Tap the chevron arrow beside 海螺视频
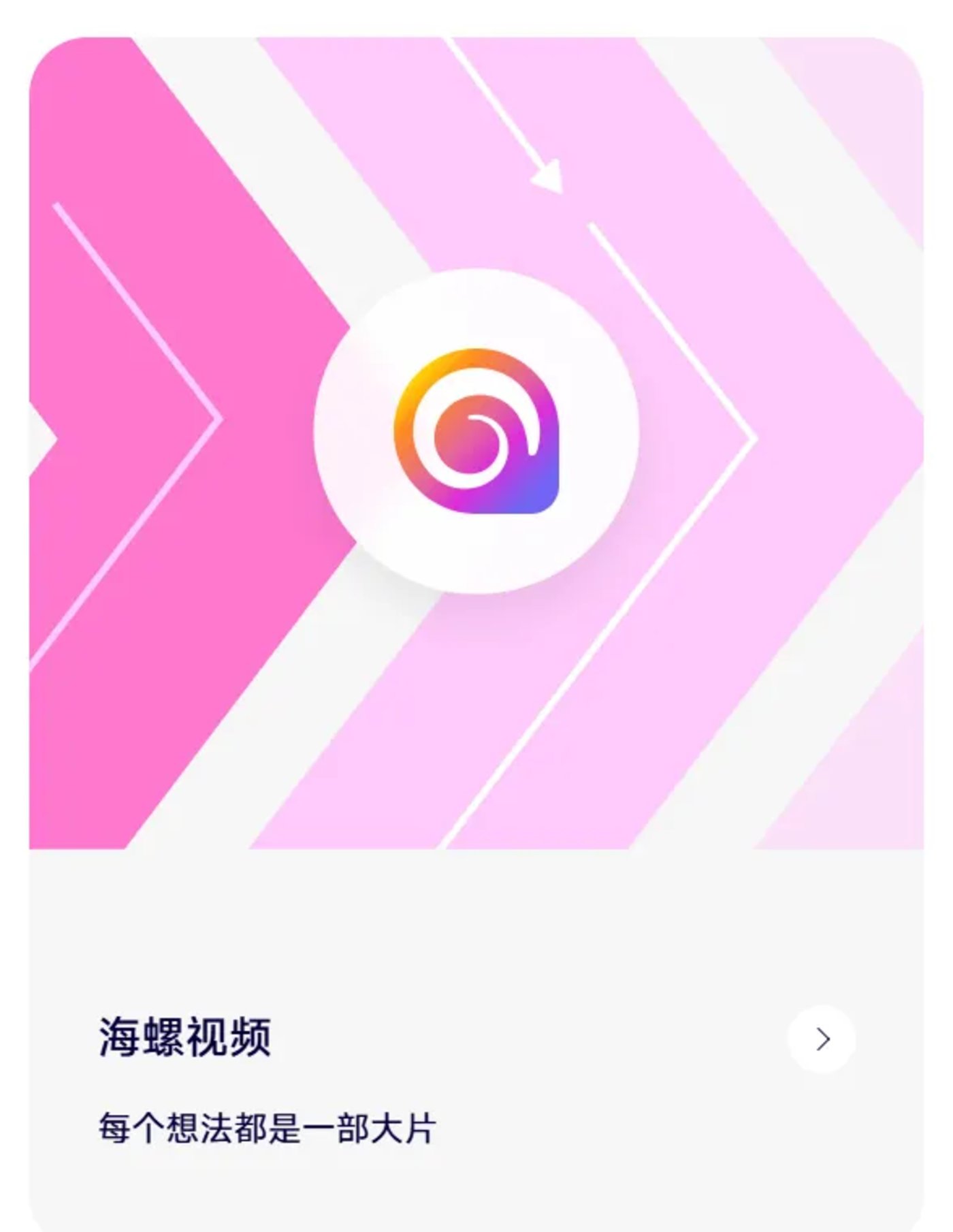Screen dimensions: 953x1232 click(x=822, y=1039)
